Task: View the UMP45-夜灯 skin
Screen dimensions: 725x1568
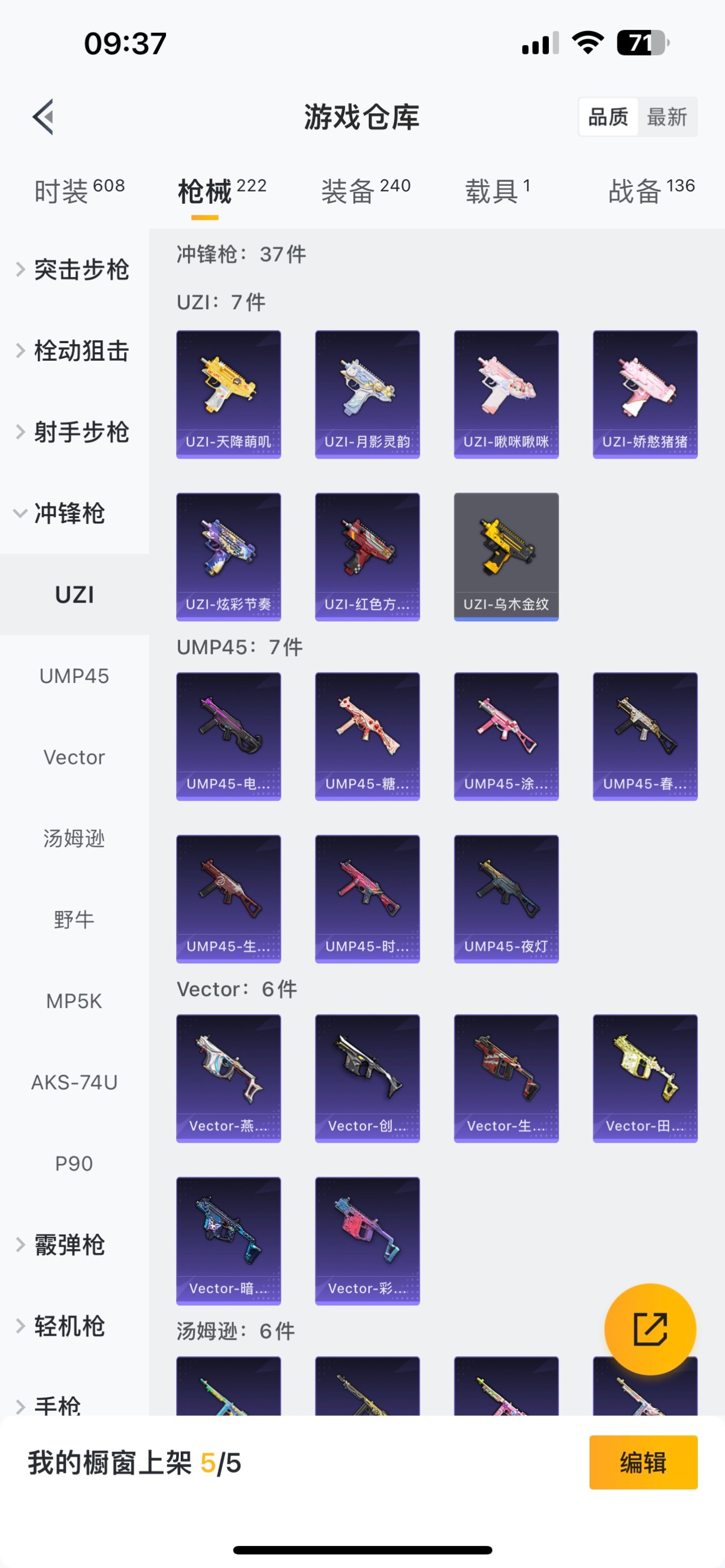Action: (506, 899)
